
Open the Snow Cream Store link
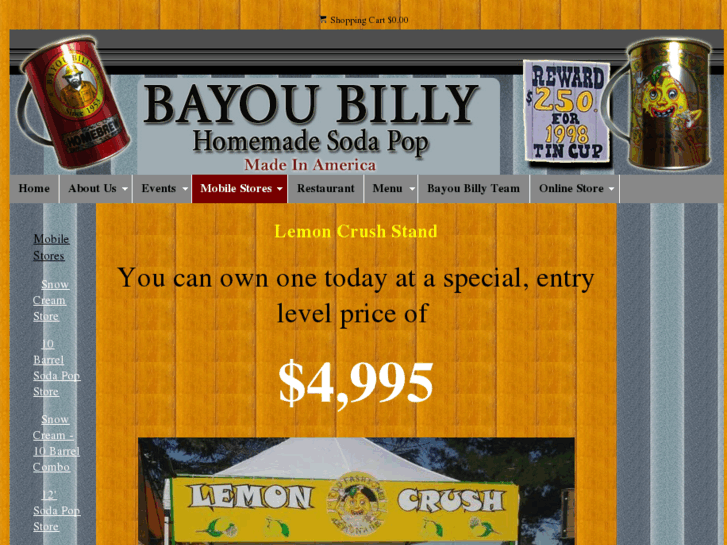coord(50,300)
